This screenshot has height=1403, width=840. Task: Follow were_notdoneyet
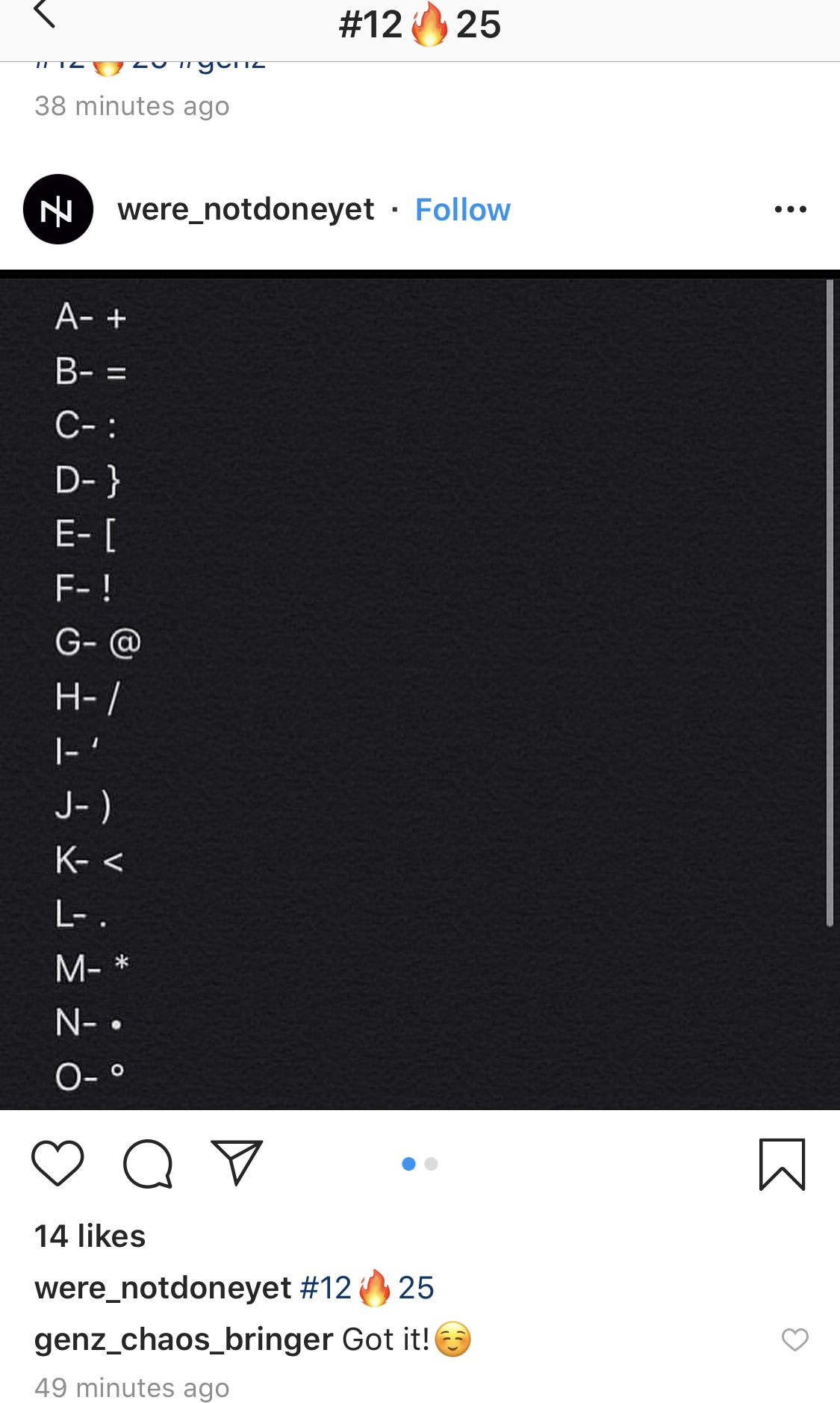463,210
